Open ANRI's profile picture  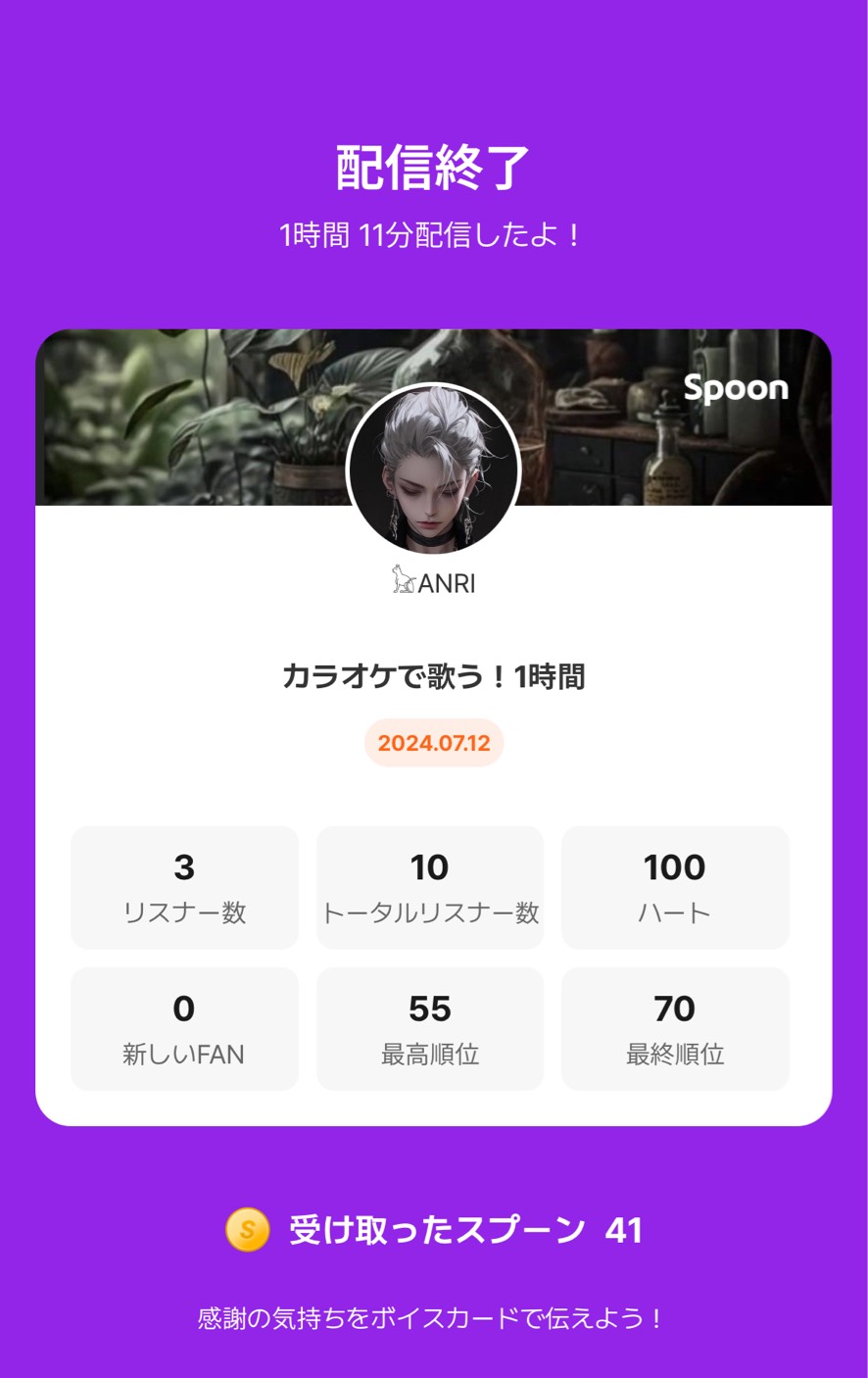433,469
